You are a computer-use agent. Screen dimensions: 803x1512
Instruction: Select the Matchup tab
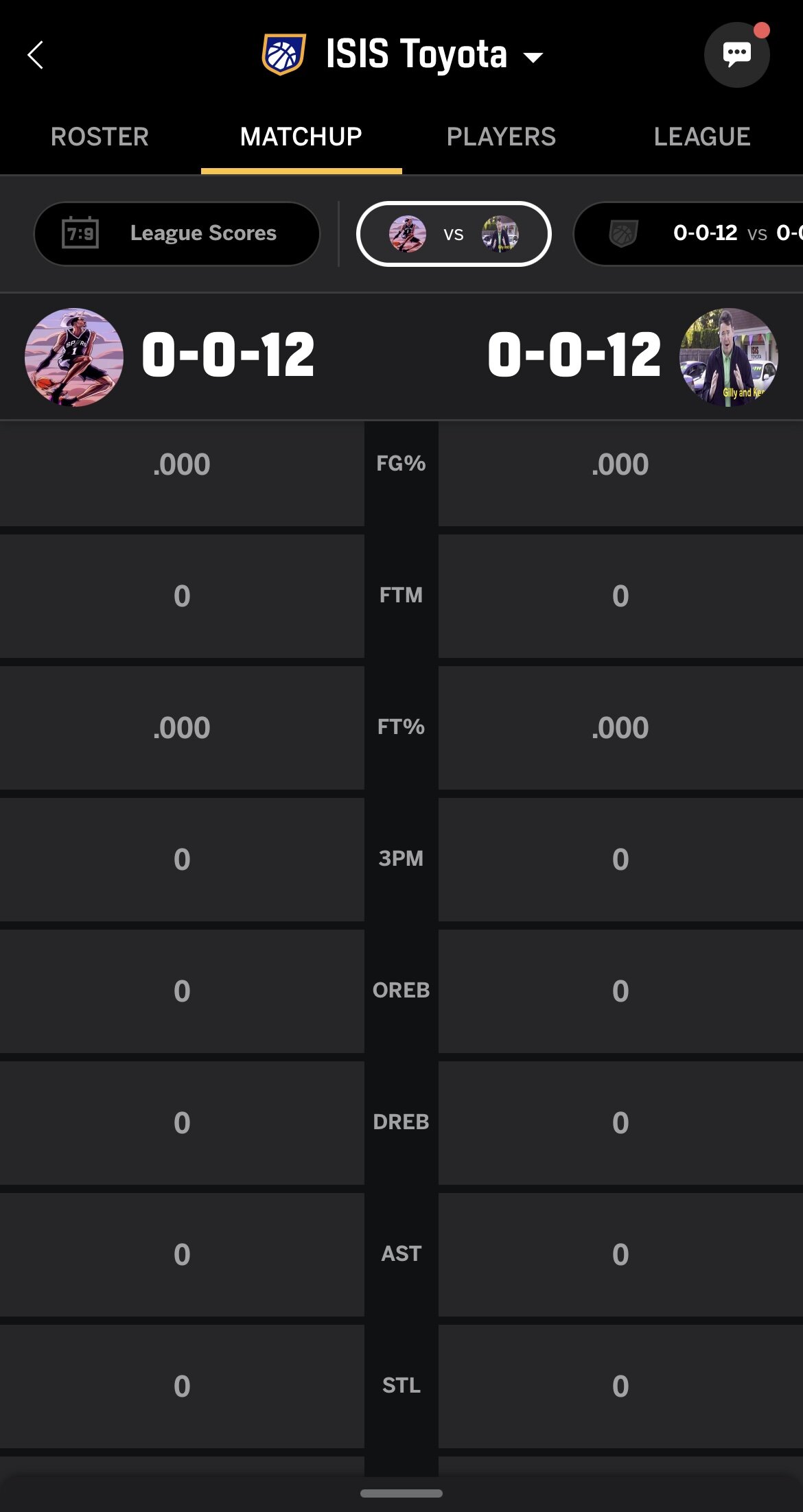point(301,137)
